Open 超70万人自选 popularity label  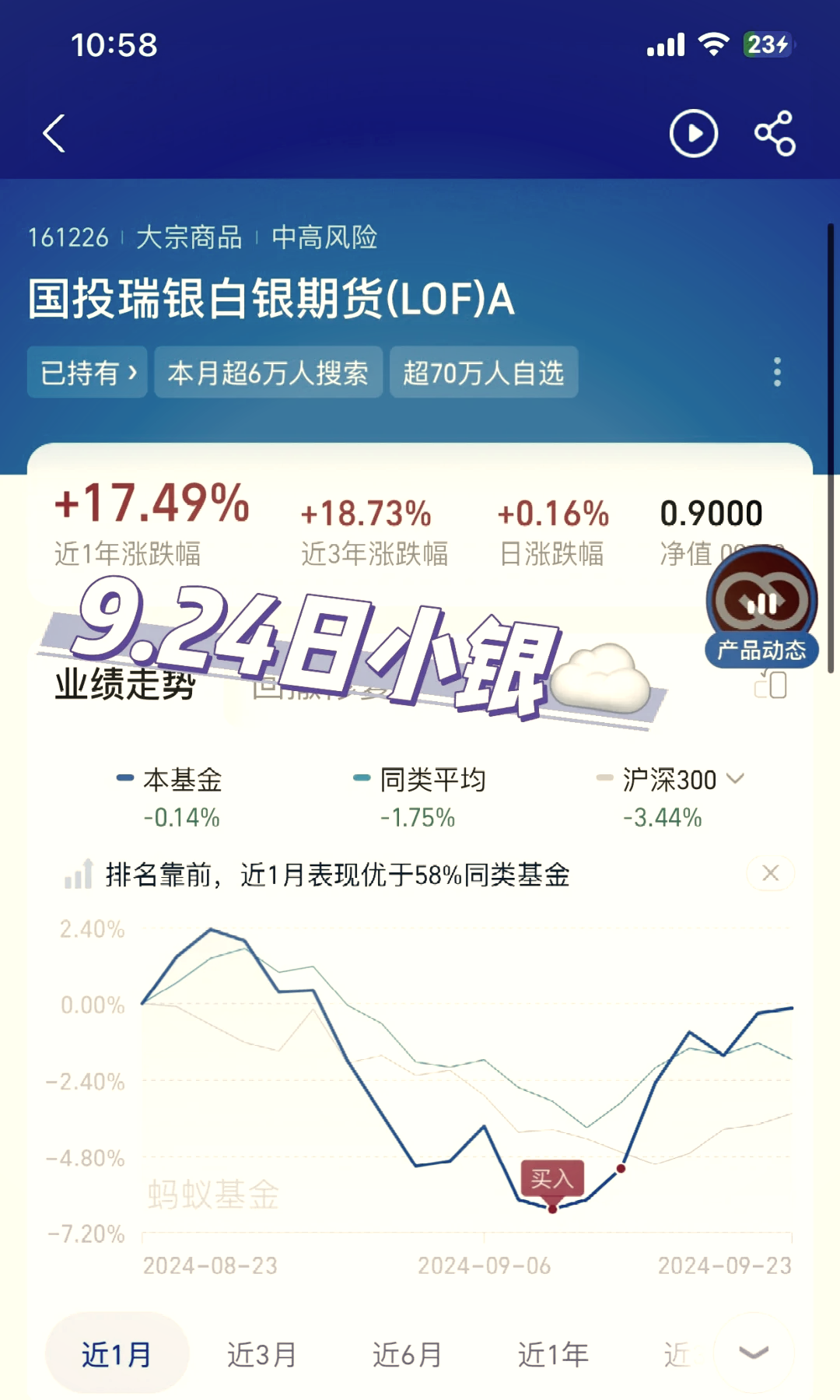(x=483, y=373)
